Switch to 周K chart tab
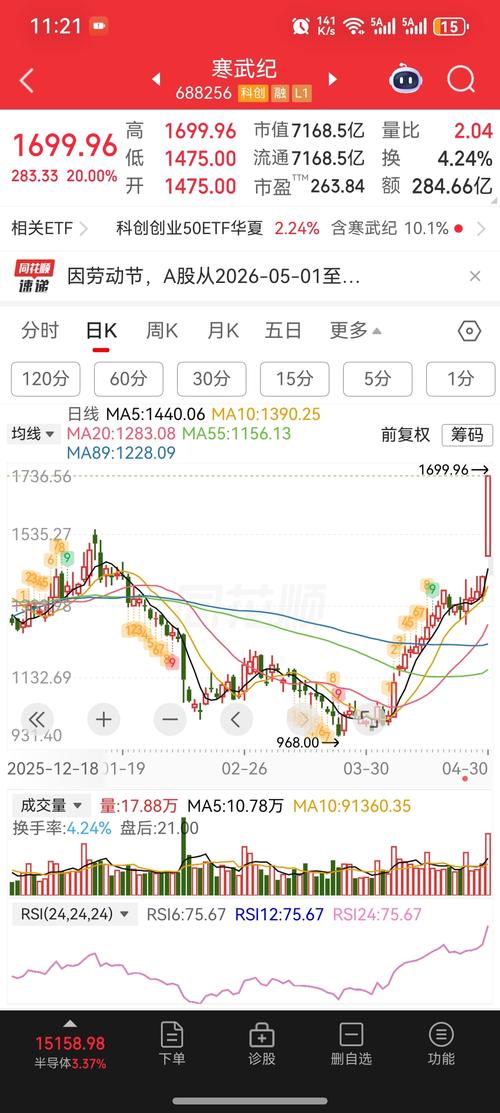The image size is (500, 1113). point(162,331)
